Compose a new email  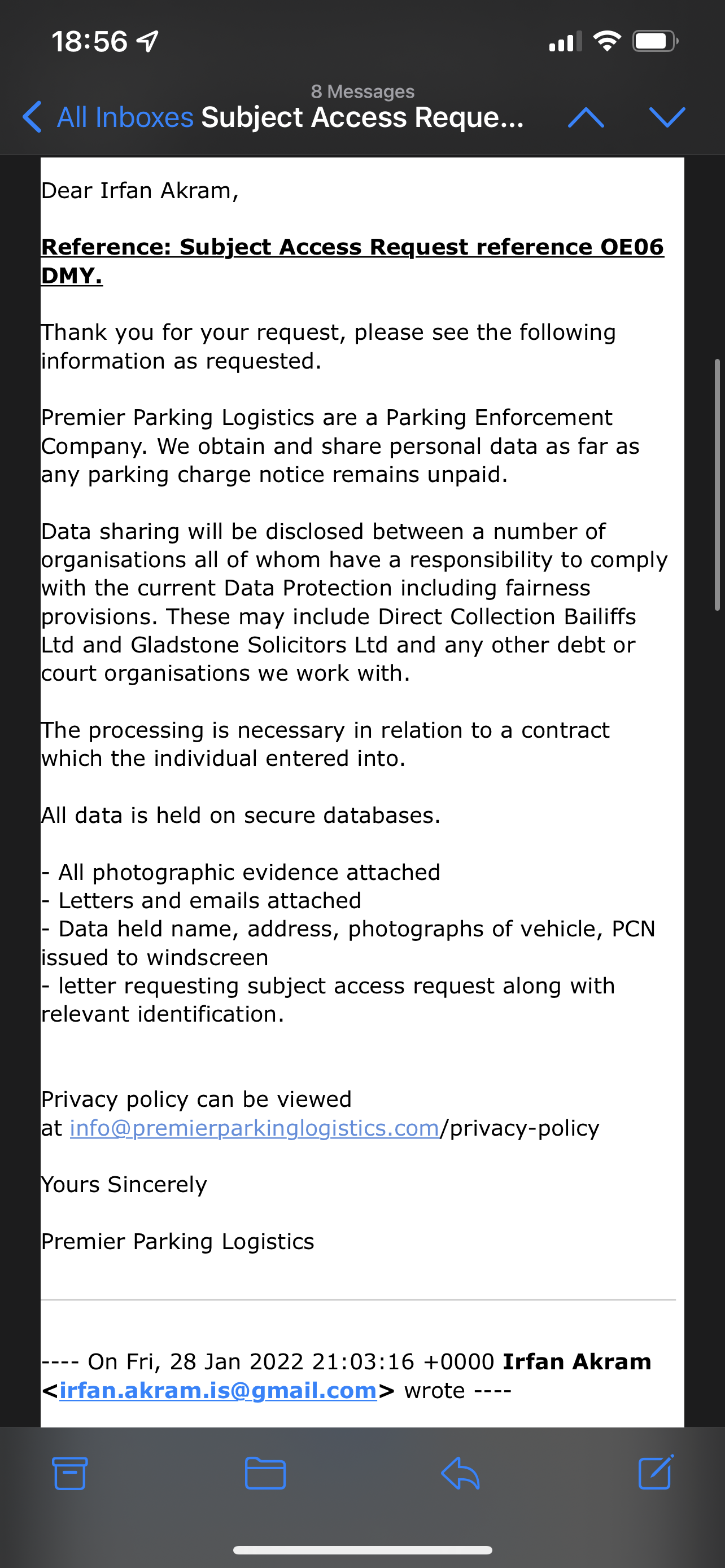(656, 1472)
